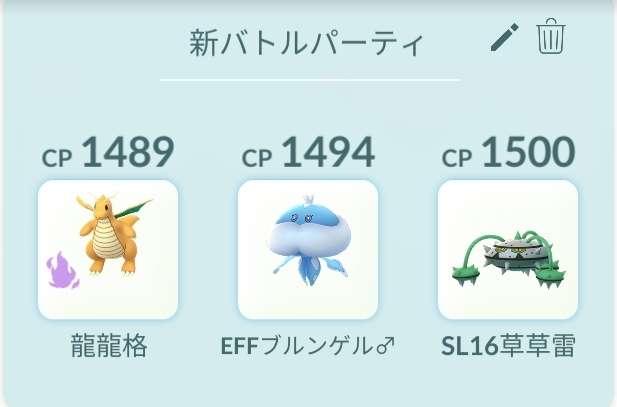Delete this battle party via trash icon
This screenshot has height=407, width=617.
point(551,38)
